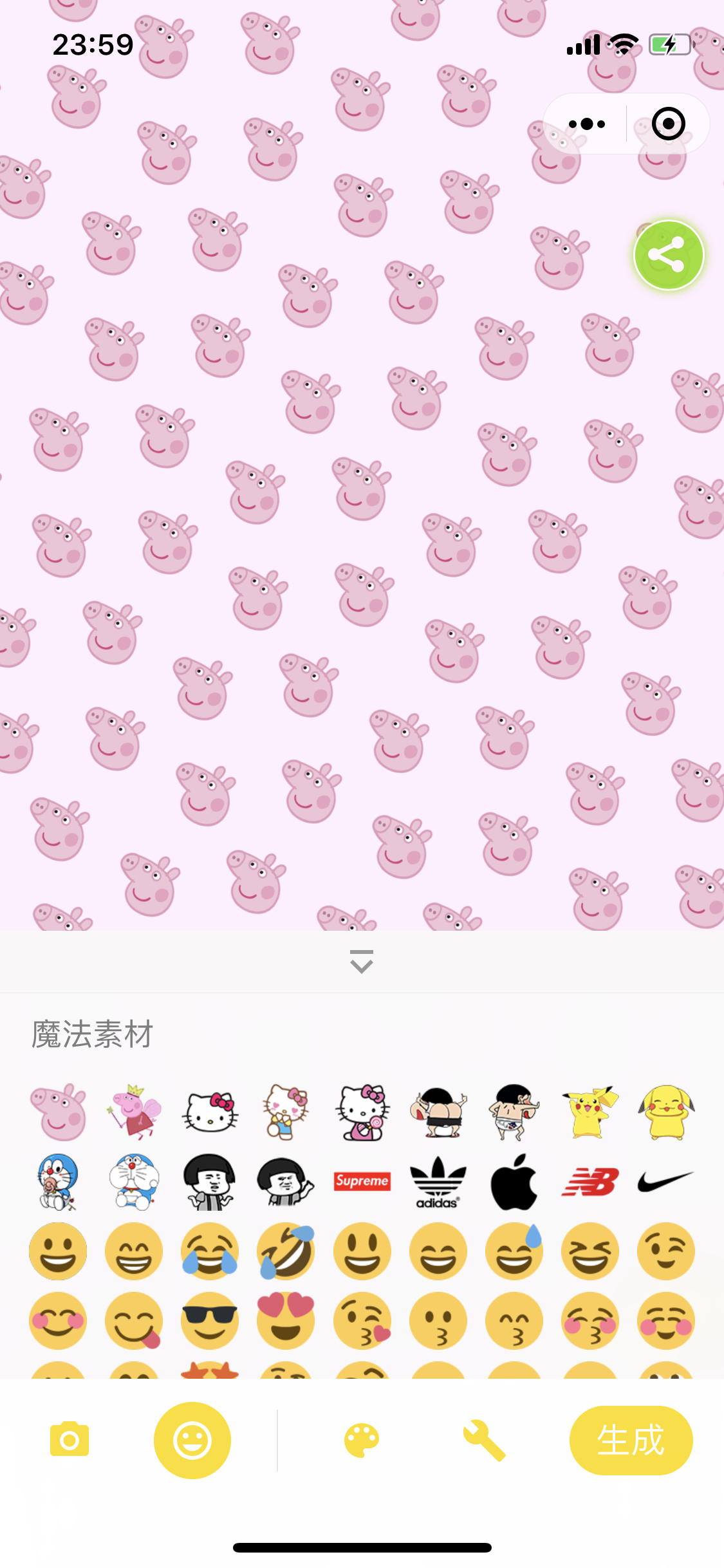Collapse the material panel with the down chevron

click(x=362, y=961)
